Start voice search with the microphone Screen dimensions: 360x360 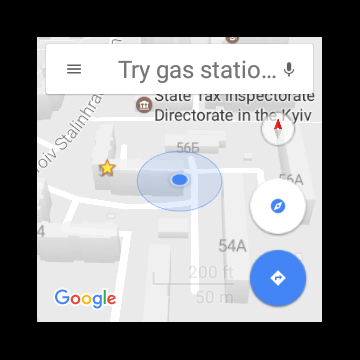tap(289, 70)
